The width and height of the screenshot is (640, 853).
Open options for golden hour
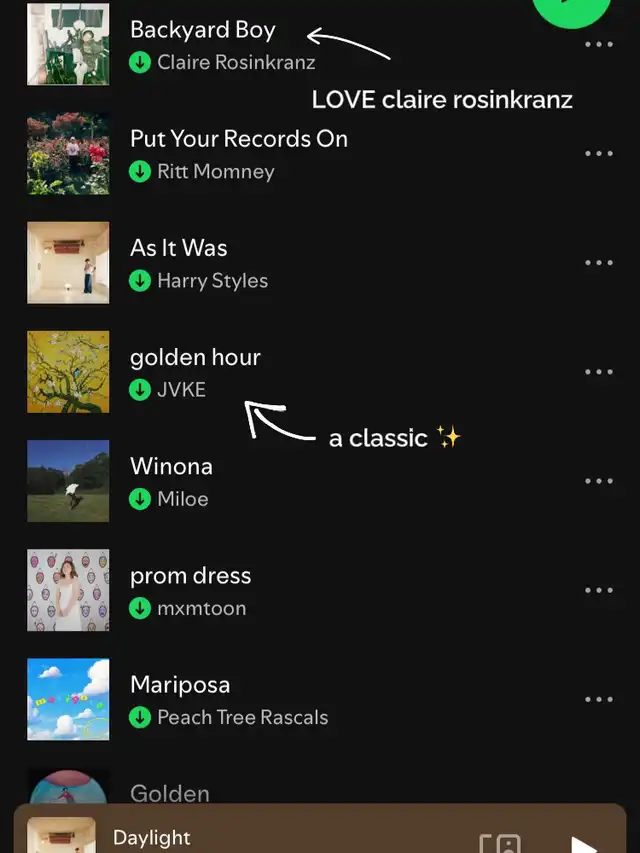(x=598, y=372)
